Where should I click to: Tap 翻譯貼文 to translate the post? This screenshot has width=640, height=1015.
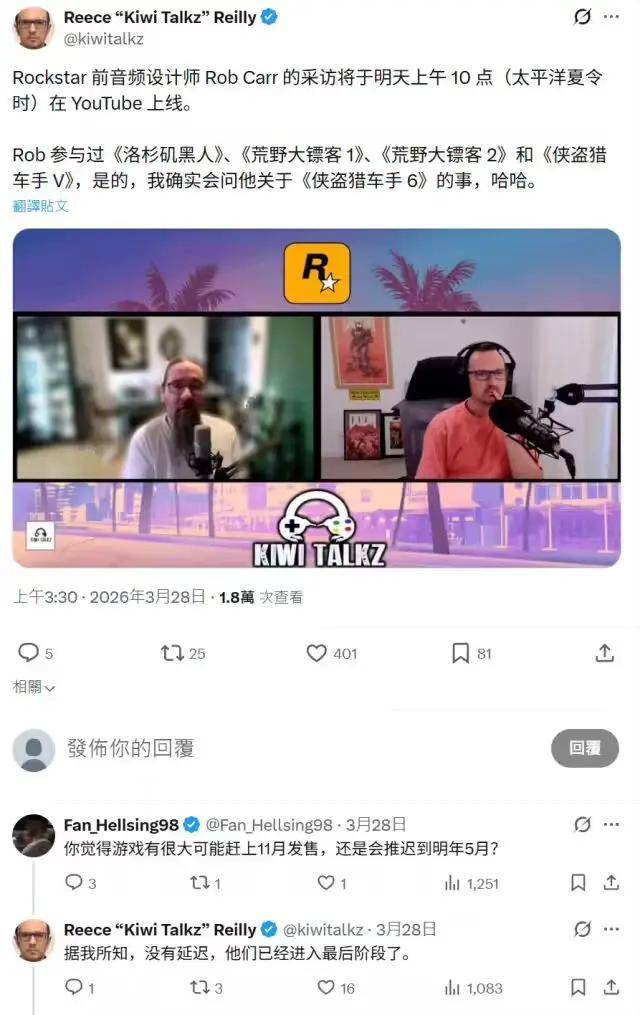(x=41, y=205)
